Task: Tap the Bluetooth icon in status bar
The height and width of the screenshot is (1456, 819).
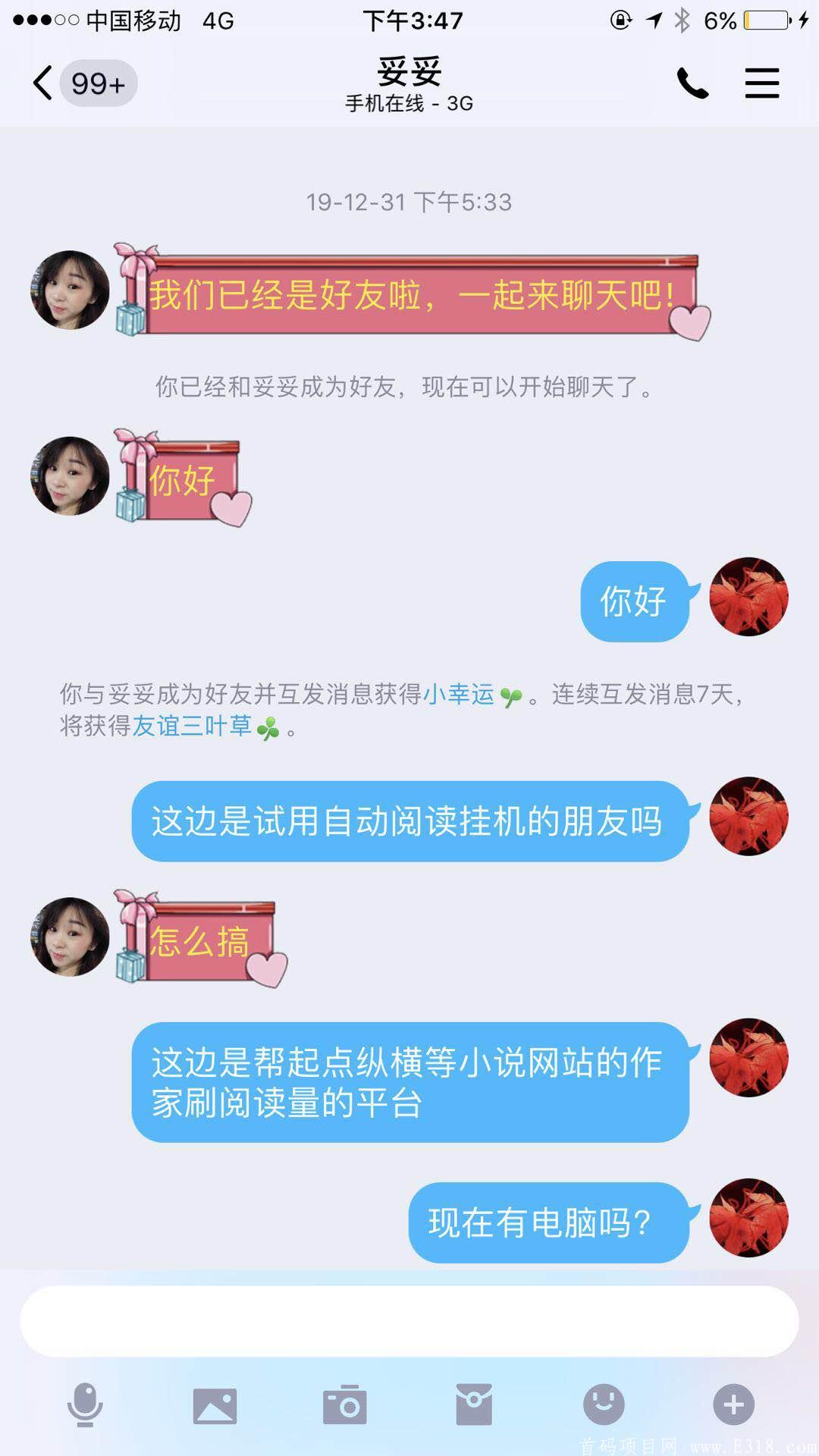Action: click(x=681, y=21)
